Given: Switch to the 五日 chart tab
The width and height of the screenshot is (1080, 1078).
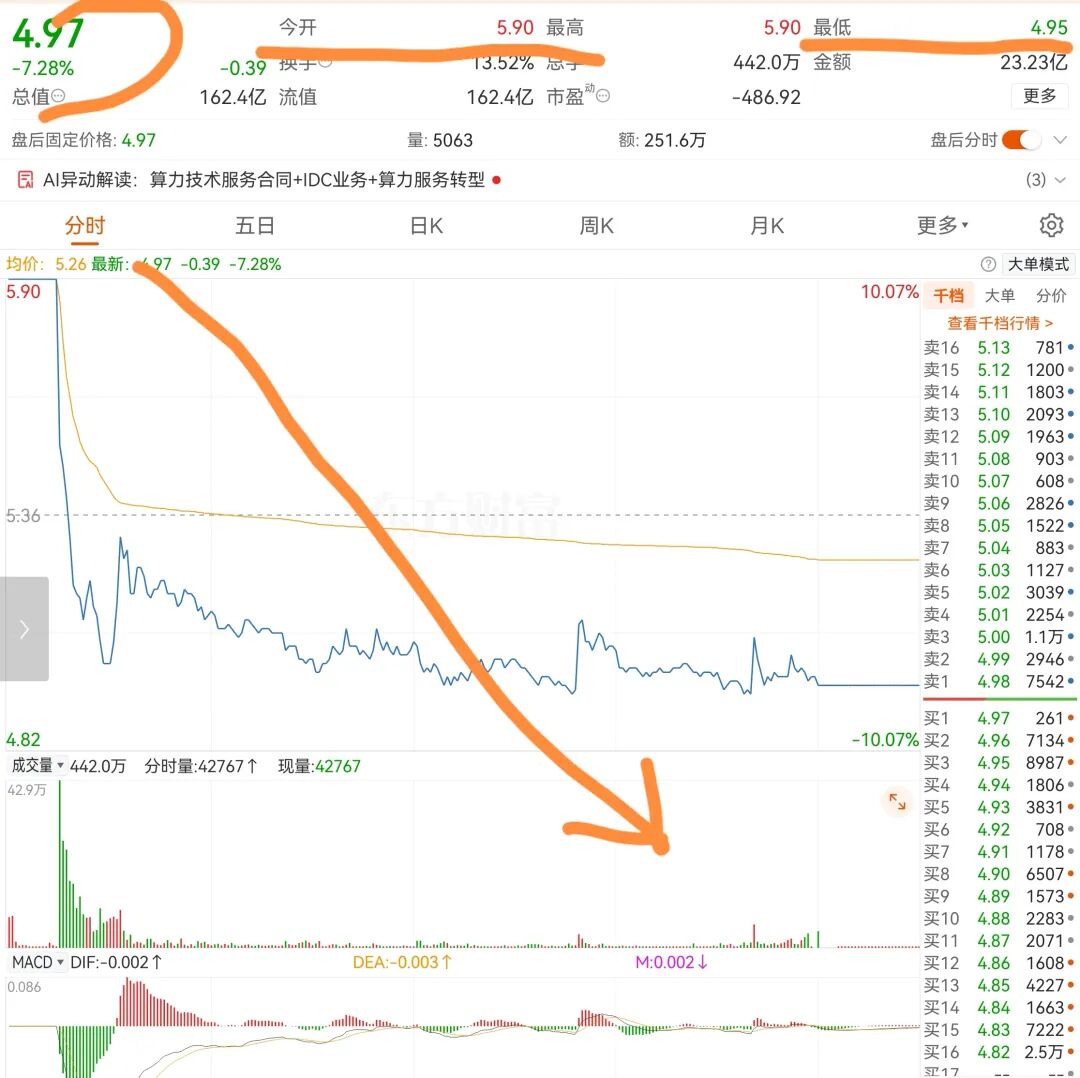Looking at the screenshot, I should pos(255,225).
